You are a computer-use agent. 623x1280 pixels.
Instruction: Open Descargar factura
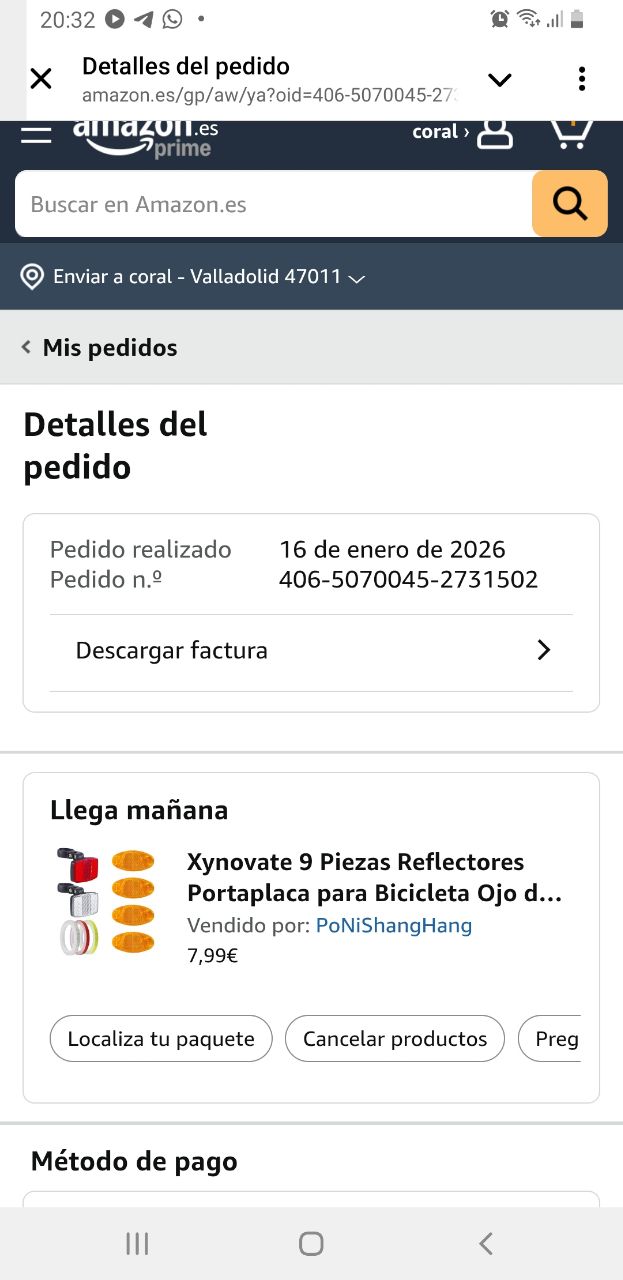coord(311,651)
